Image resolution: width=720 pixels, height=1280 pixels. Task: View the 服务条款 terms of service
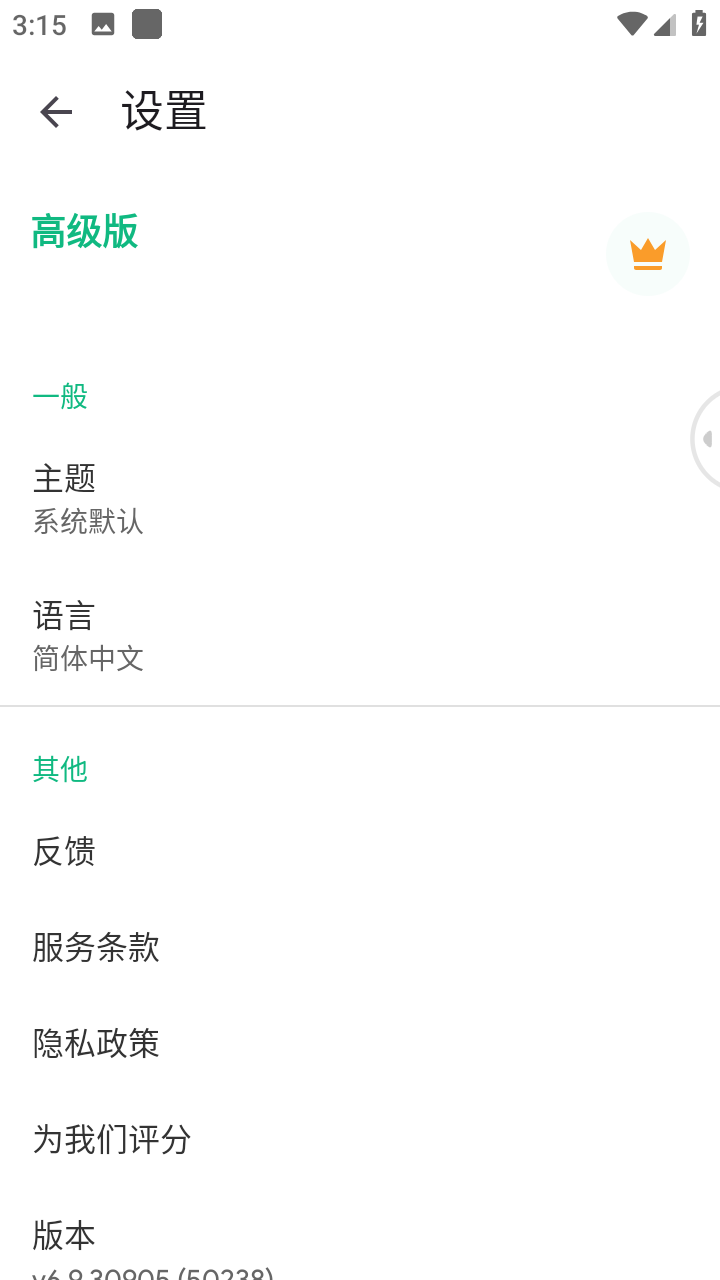pyautogui.click(x=360, y=948)
